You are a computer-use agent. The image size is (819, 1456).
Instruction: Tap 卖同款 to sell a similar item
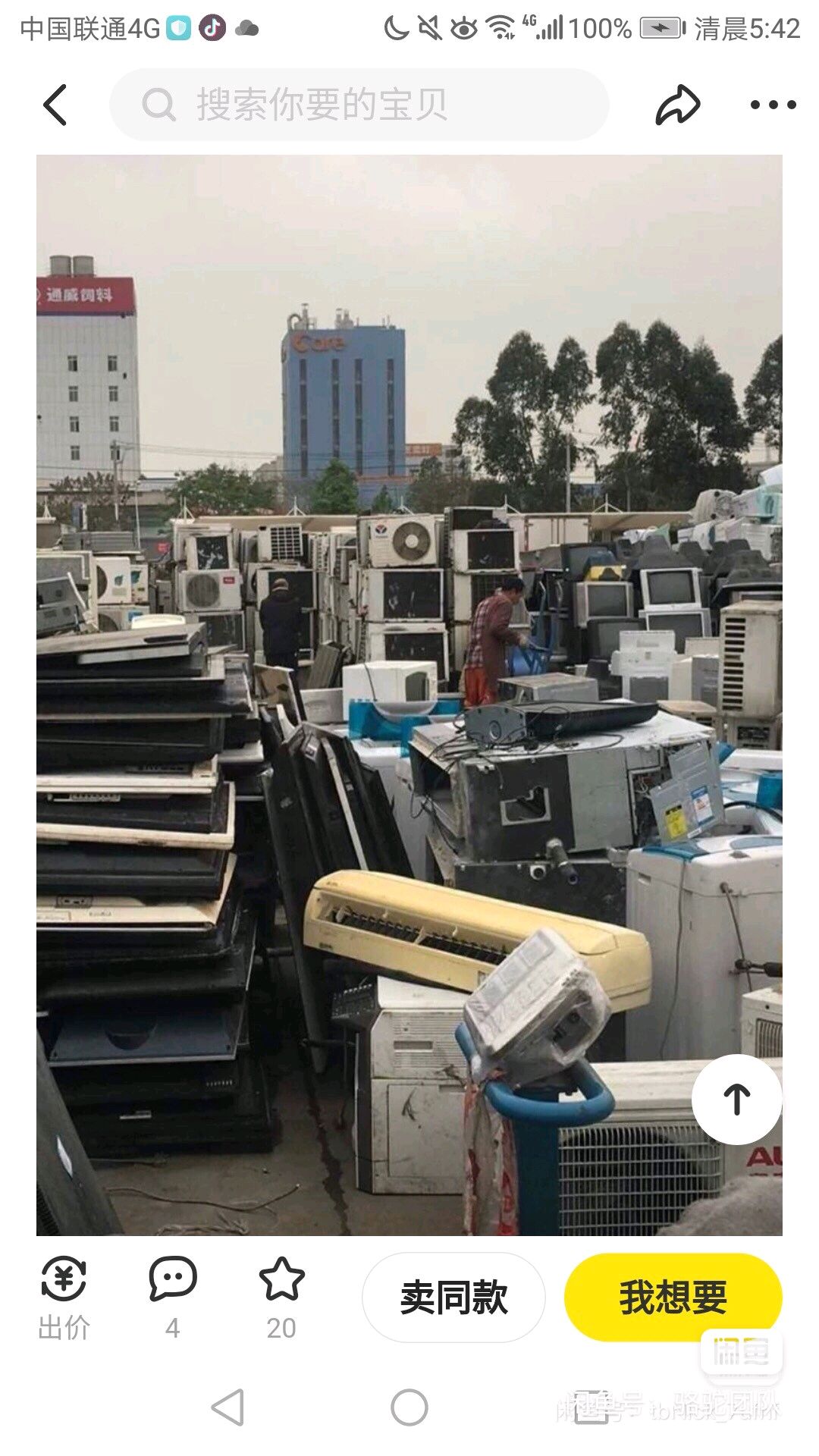coord(453,1298)
